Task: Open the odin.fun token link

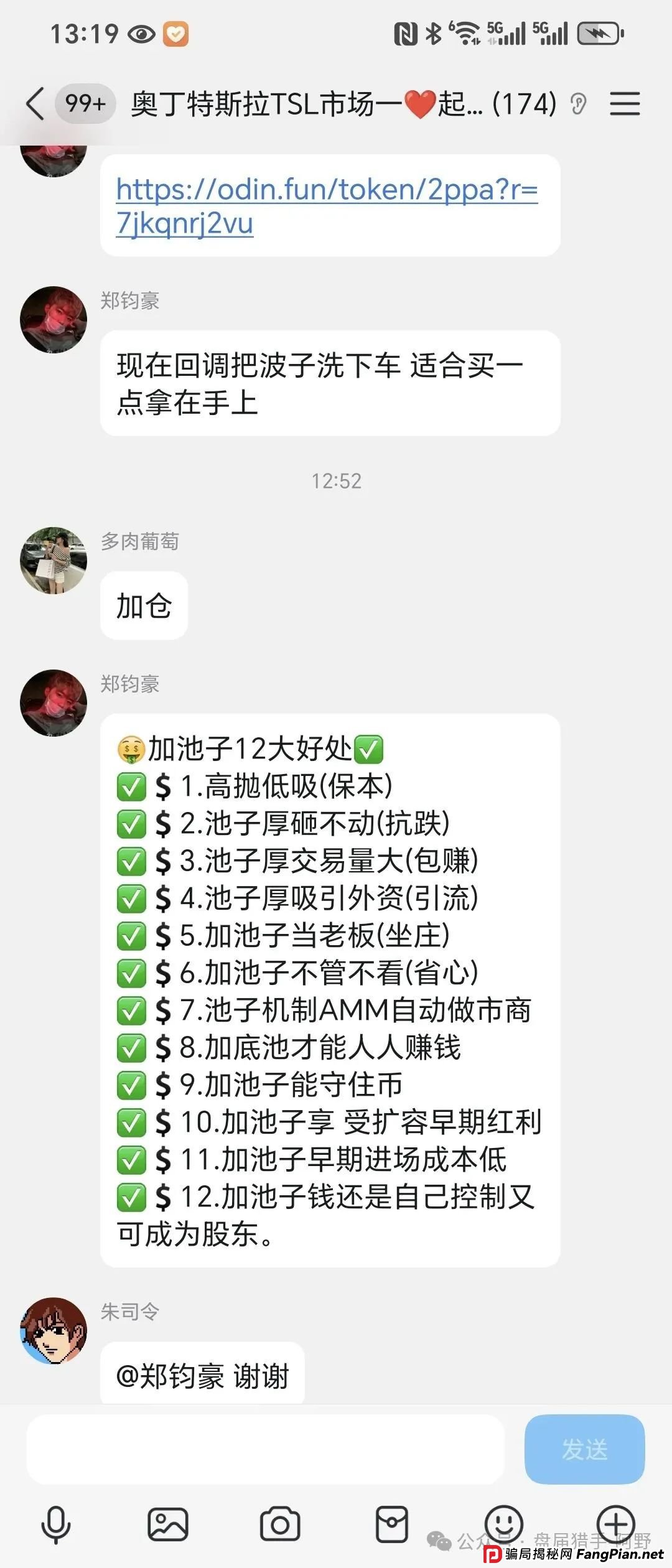Action: point(330,205)
